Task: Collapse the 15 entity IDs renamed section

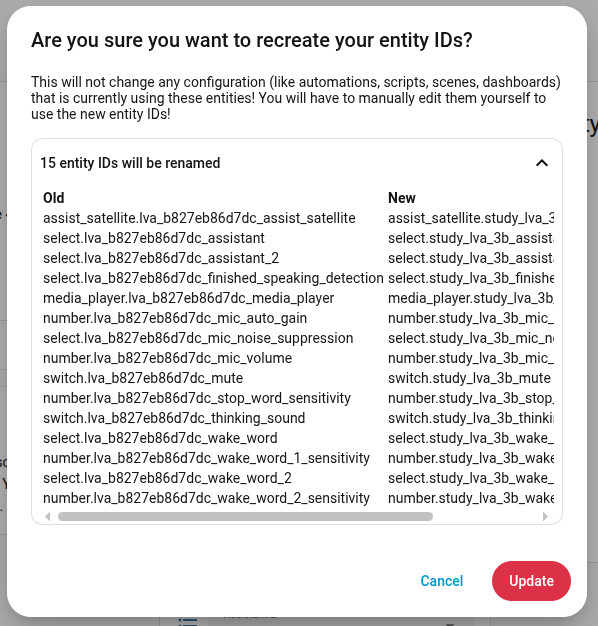Action: [x=542, y=163]
